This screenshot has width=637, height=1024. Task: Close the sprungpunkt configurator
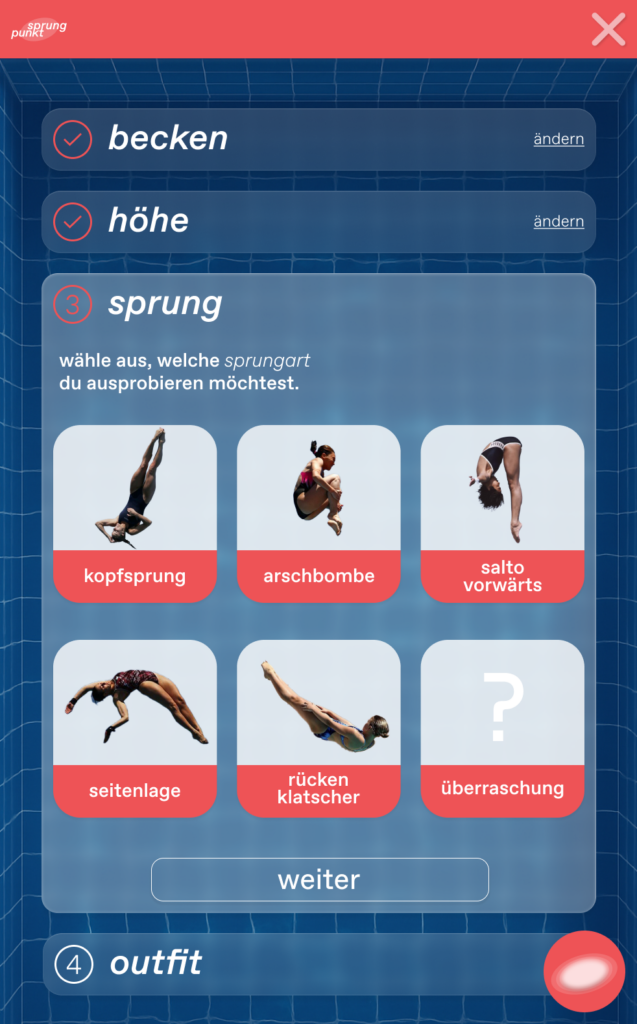click(x=608, y=29)
